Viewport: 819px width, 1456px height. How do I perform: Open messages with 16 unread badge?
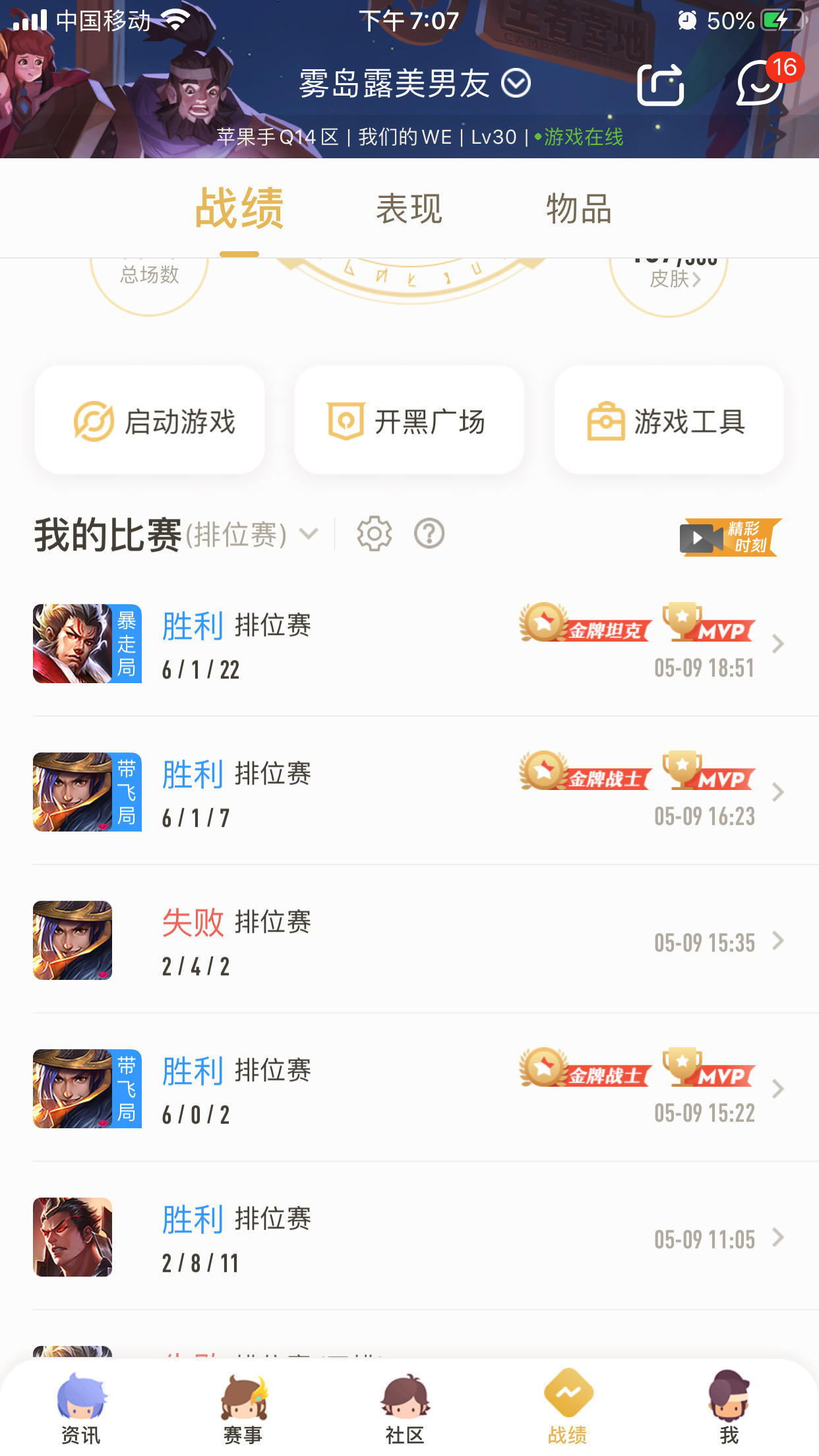(760, 84)
